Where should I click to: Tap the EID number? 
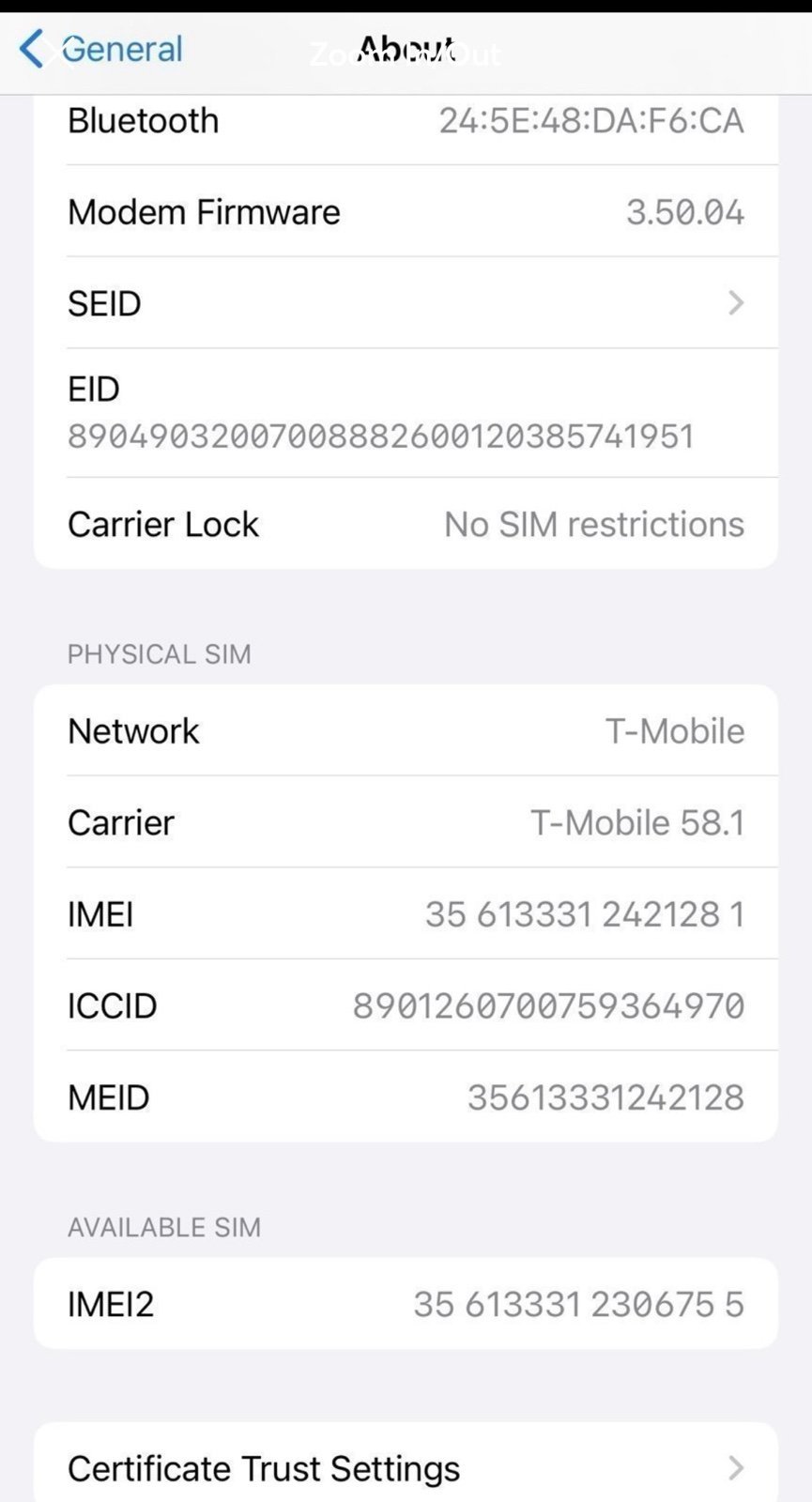point(381,435)
